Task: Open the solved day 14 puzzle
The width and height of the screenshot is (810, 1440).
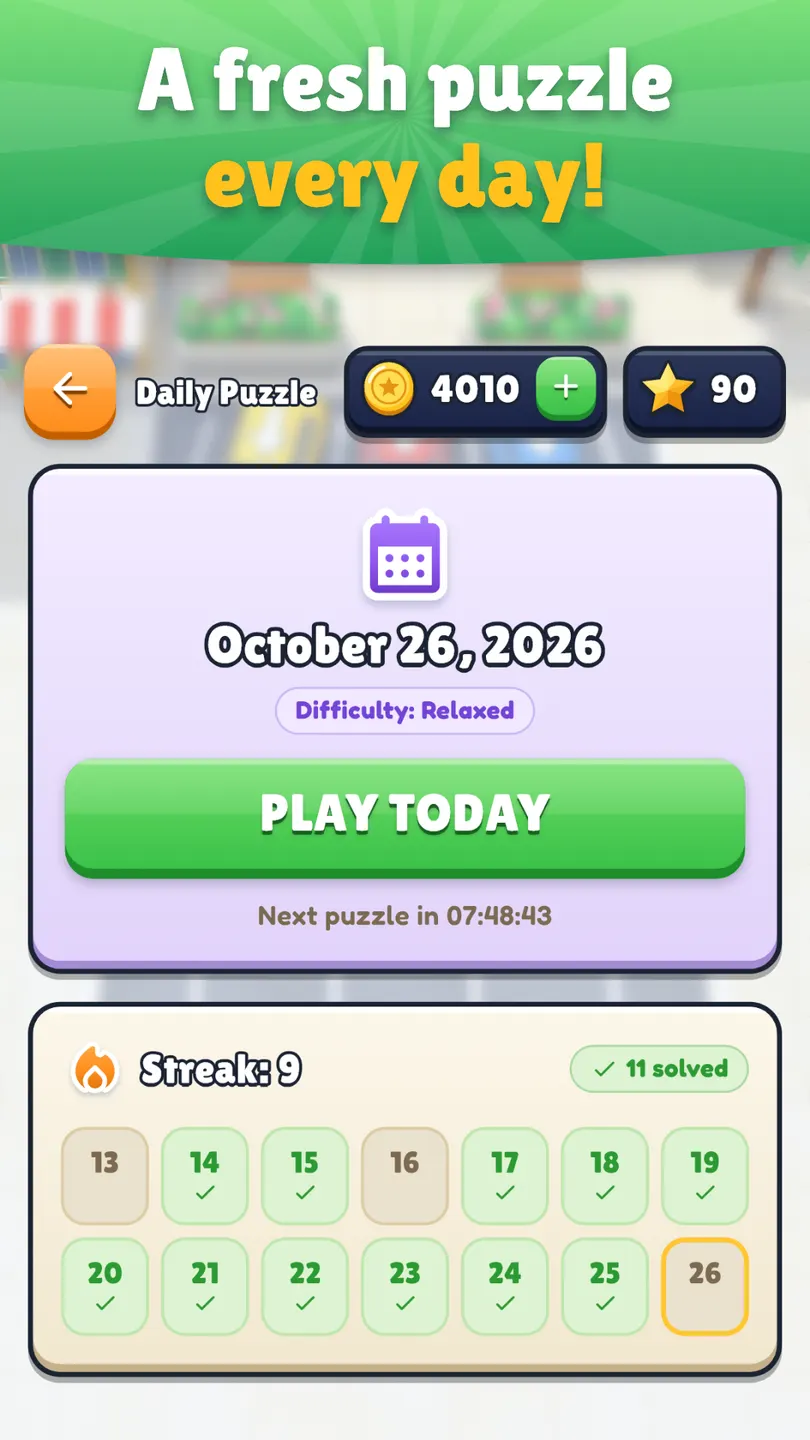Action: point(205,1176)
